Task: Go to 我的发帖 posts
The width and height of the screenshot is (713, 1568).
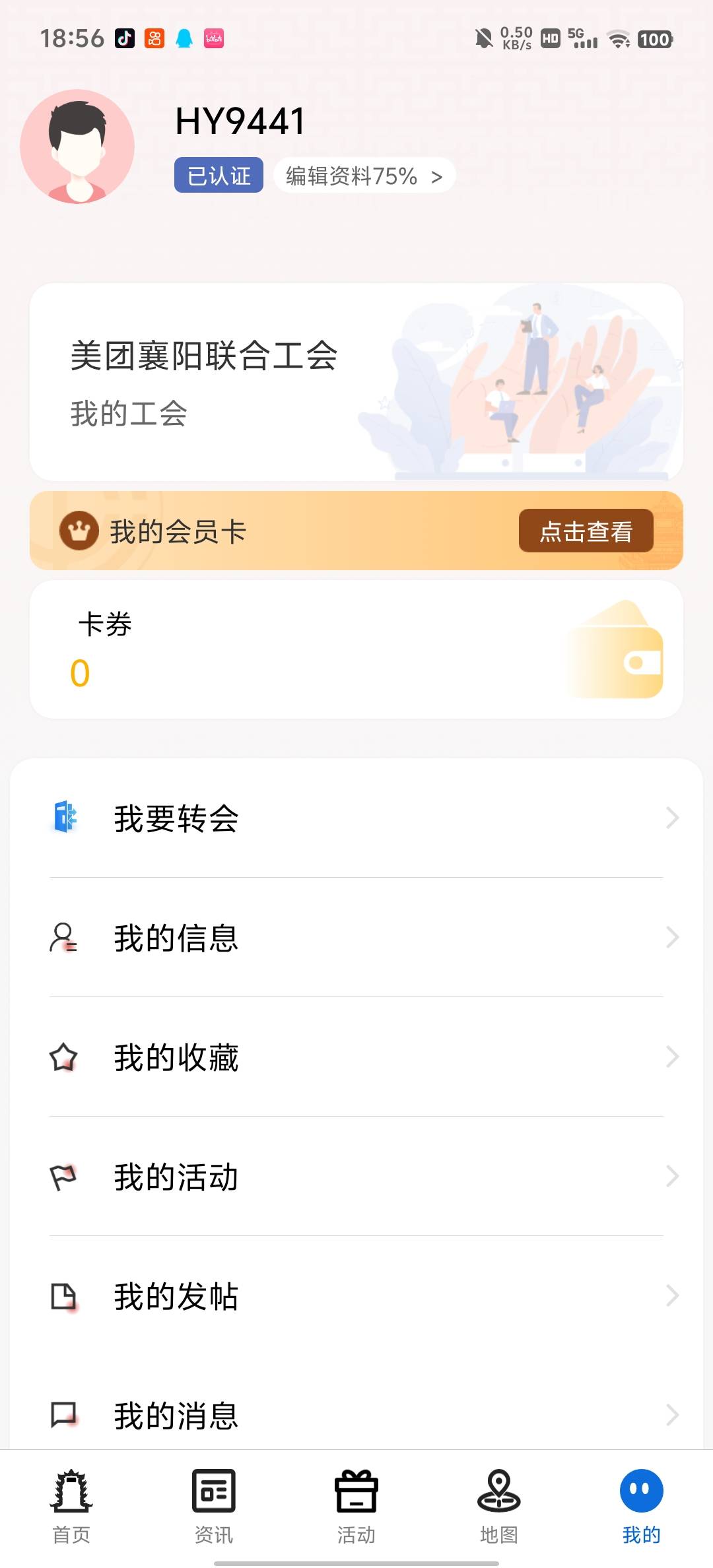Action: point(356,1295)
